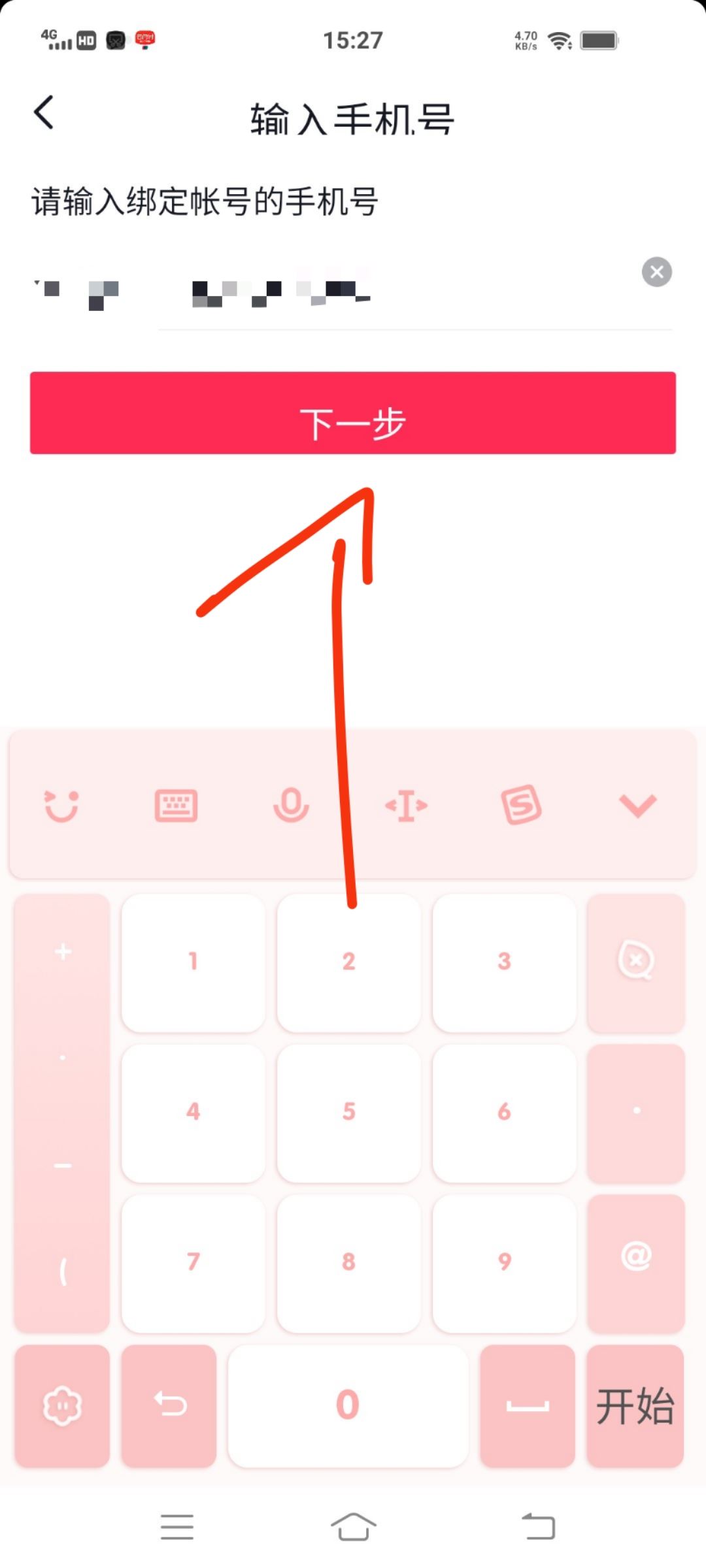Tap the 下一步 button

click(x=353, y=413)
